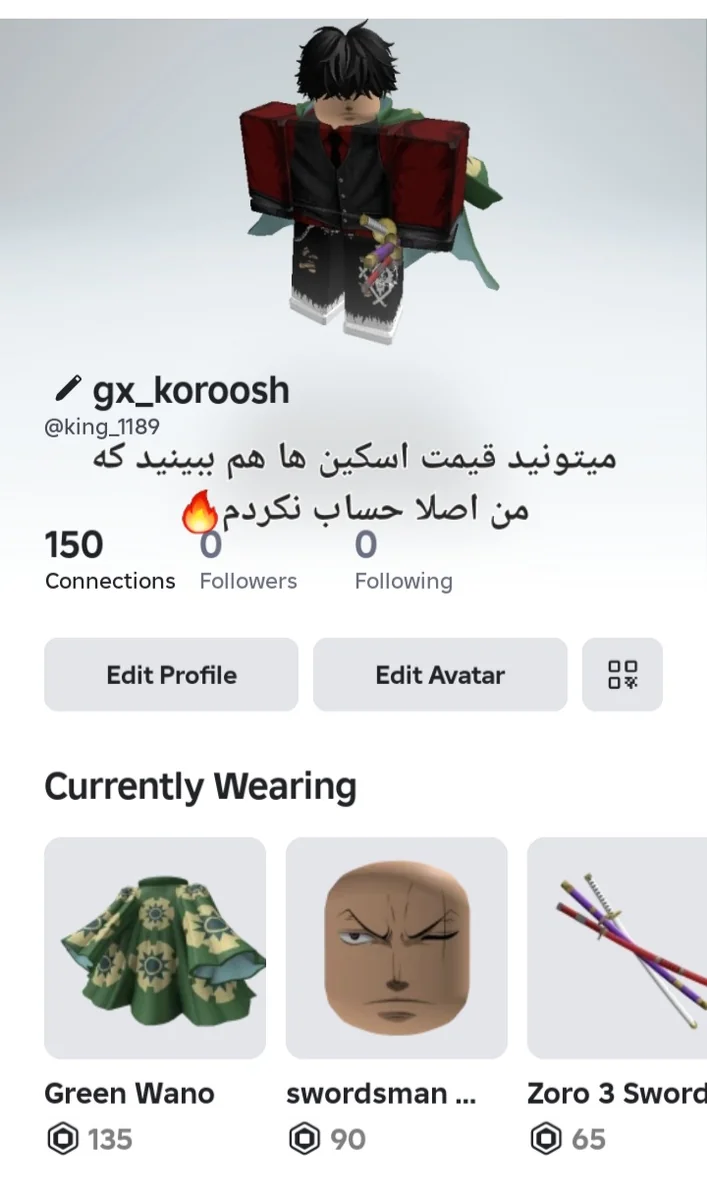
Task: Show the profile QR code
Action: click(622, 675)
